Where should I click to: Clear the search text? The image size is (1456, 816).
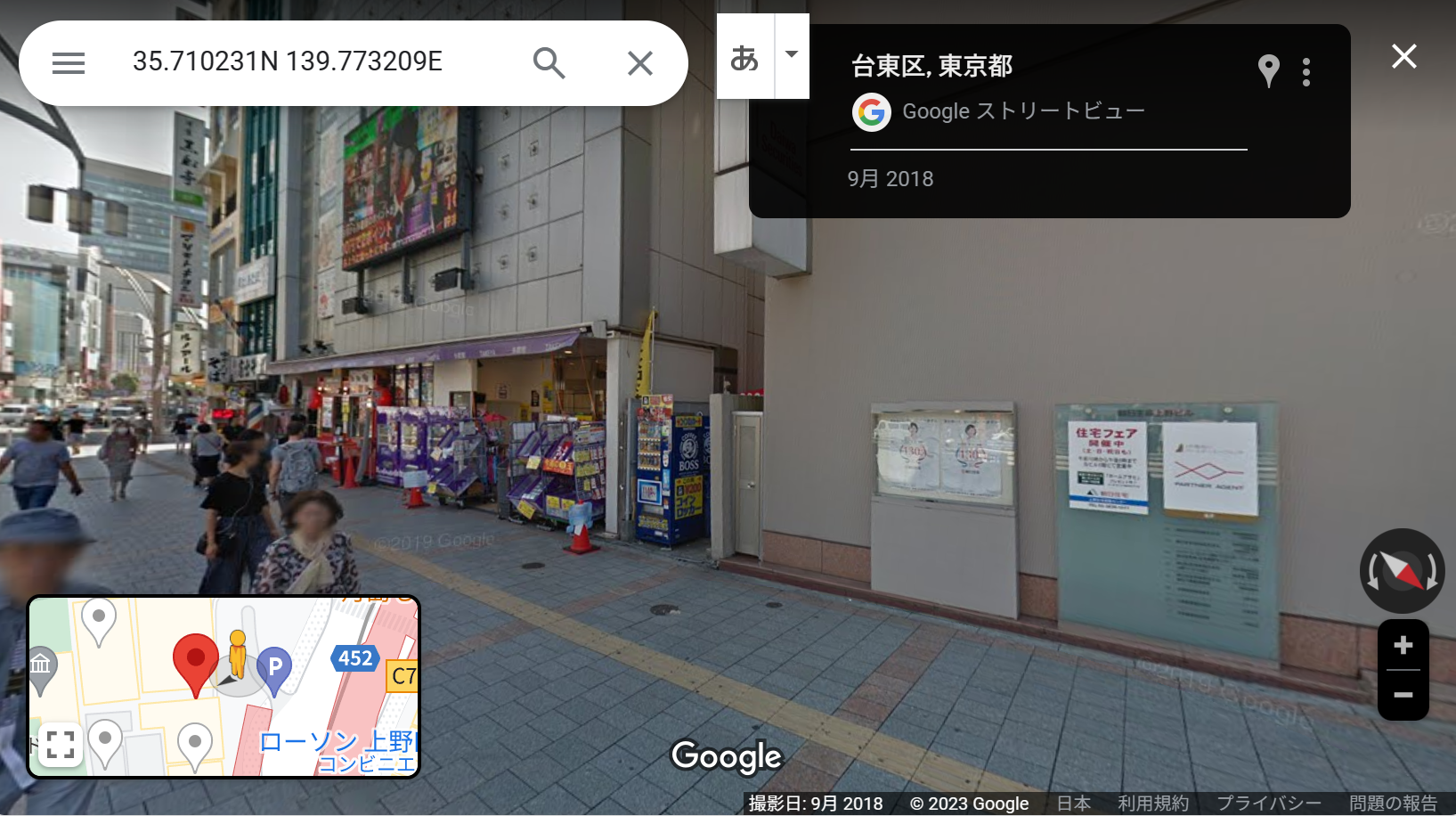click(x=639, y=63)
